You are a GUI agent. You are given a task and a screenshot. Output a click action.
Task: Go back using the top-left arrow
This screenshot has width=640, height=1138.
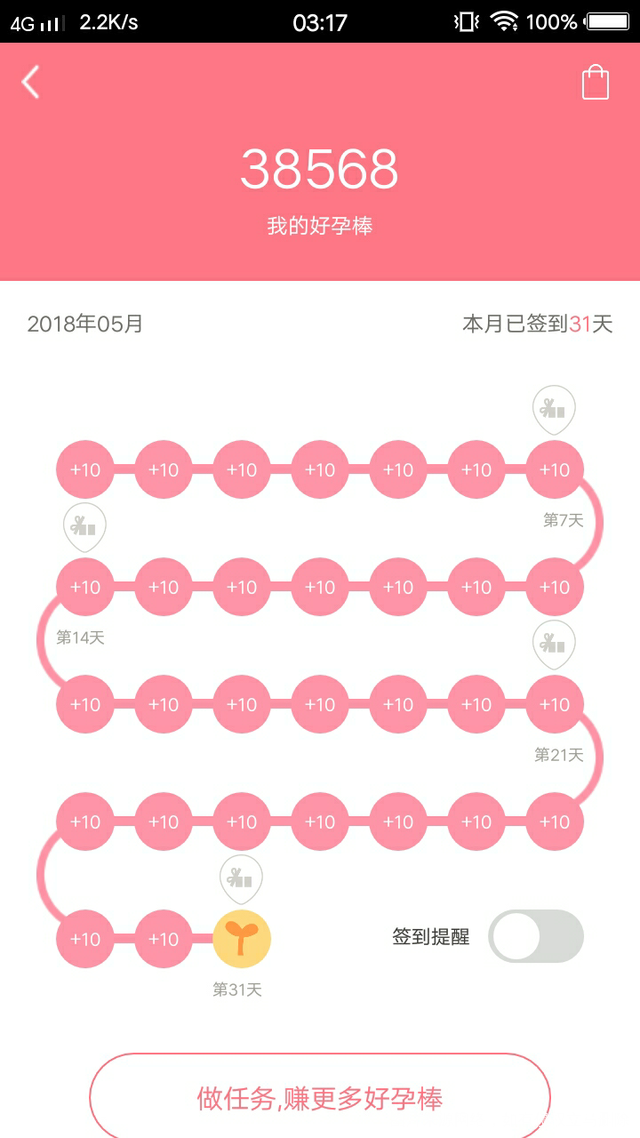pyautogui.click(x=31, y=82)
